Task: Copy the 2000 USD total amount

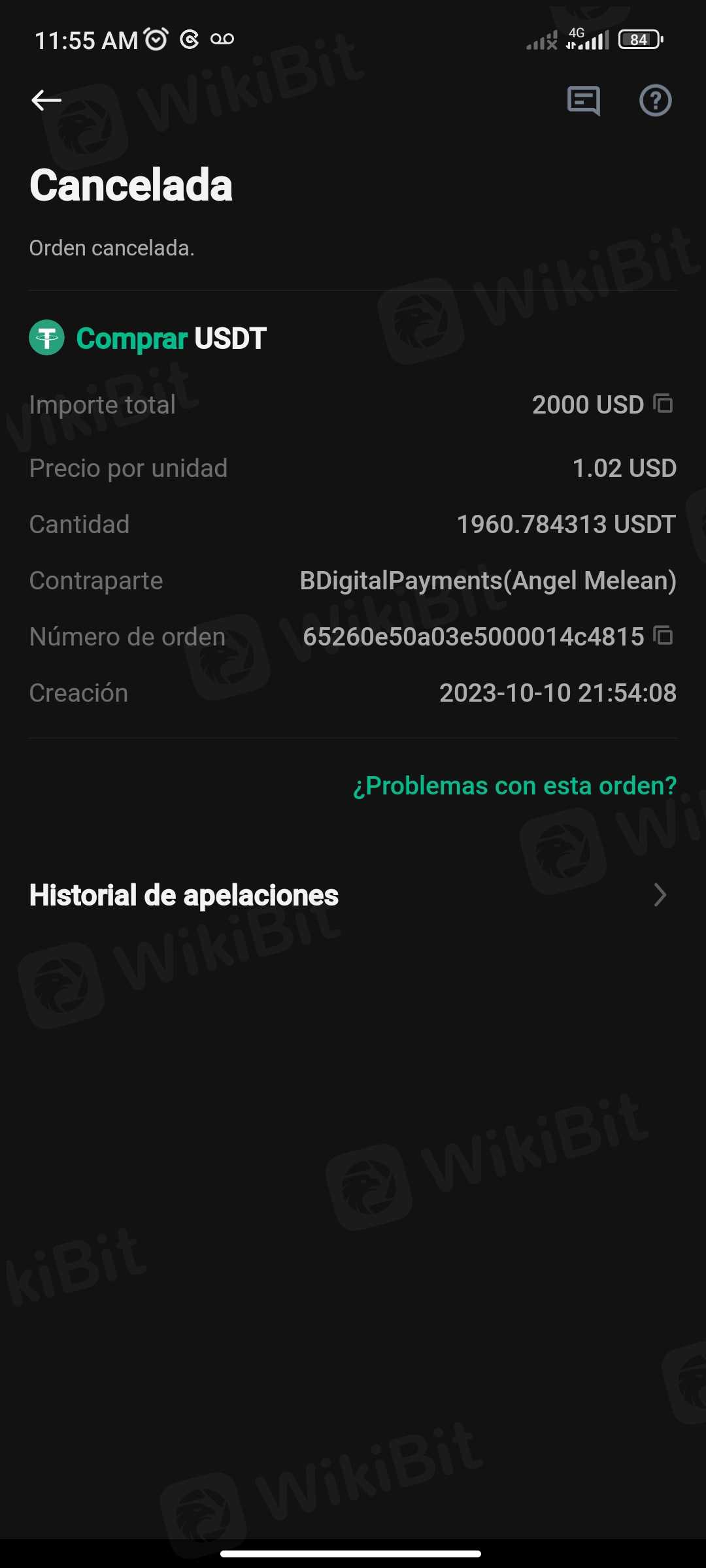Action: point(664,404)
